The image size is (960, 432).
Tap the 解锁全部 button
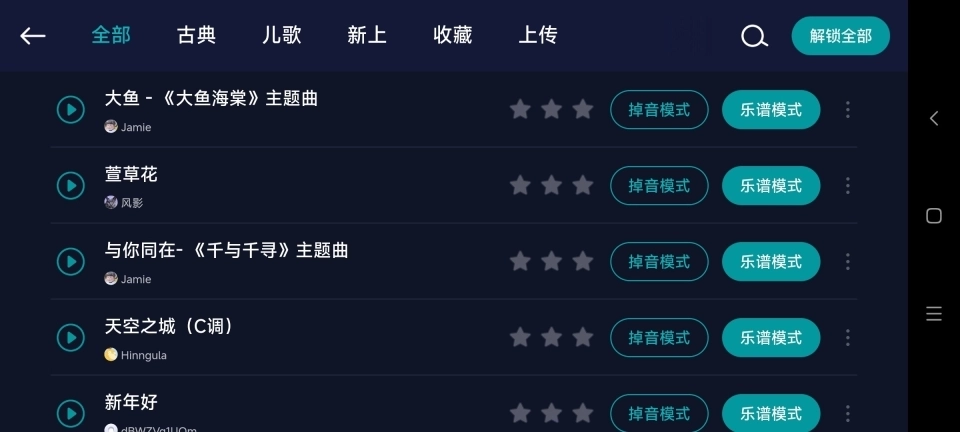pos(840,36)
